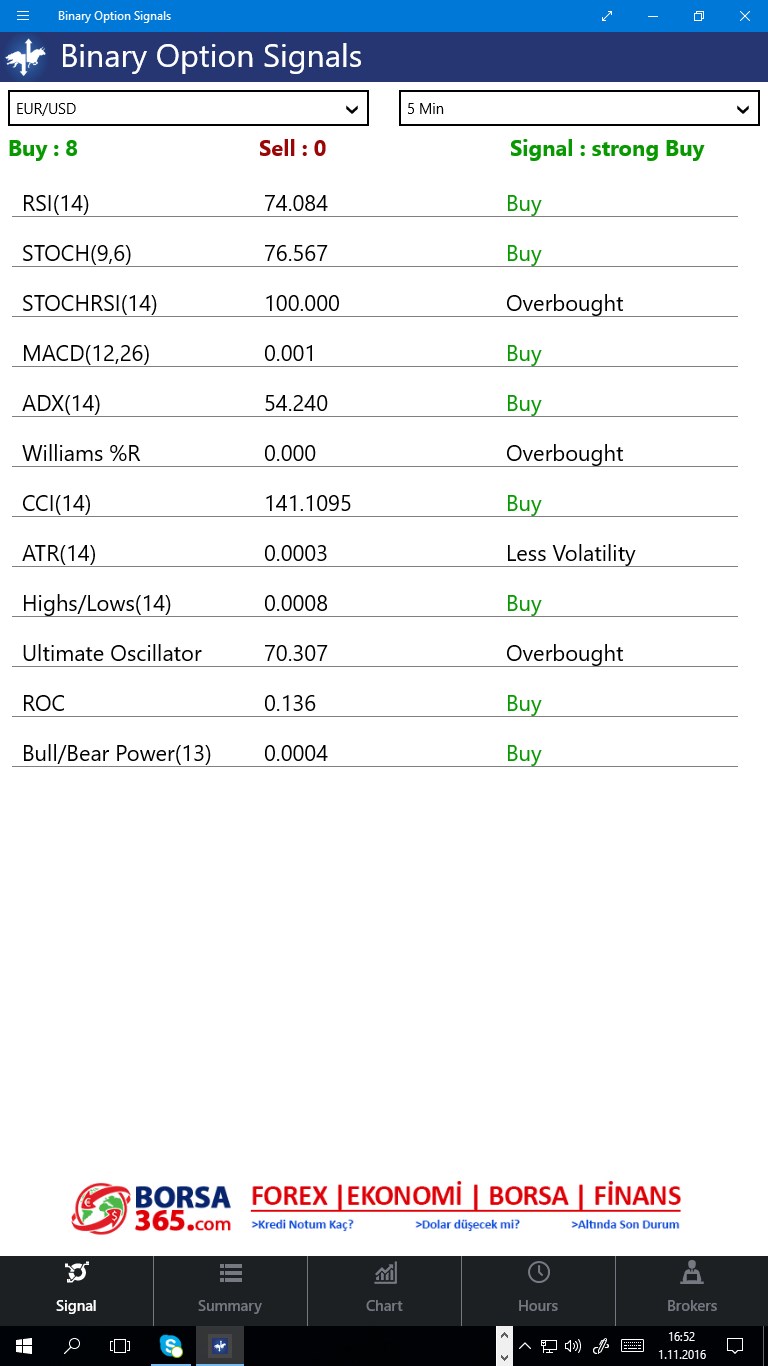The width and height of the screenshot is (768, 1366).
Task: Open the 5 Min timeframe dropdown
Action: click(578, 109)
